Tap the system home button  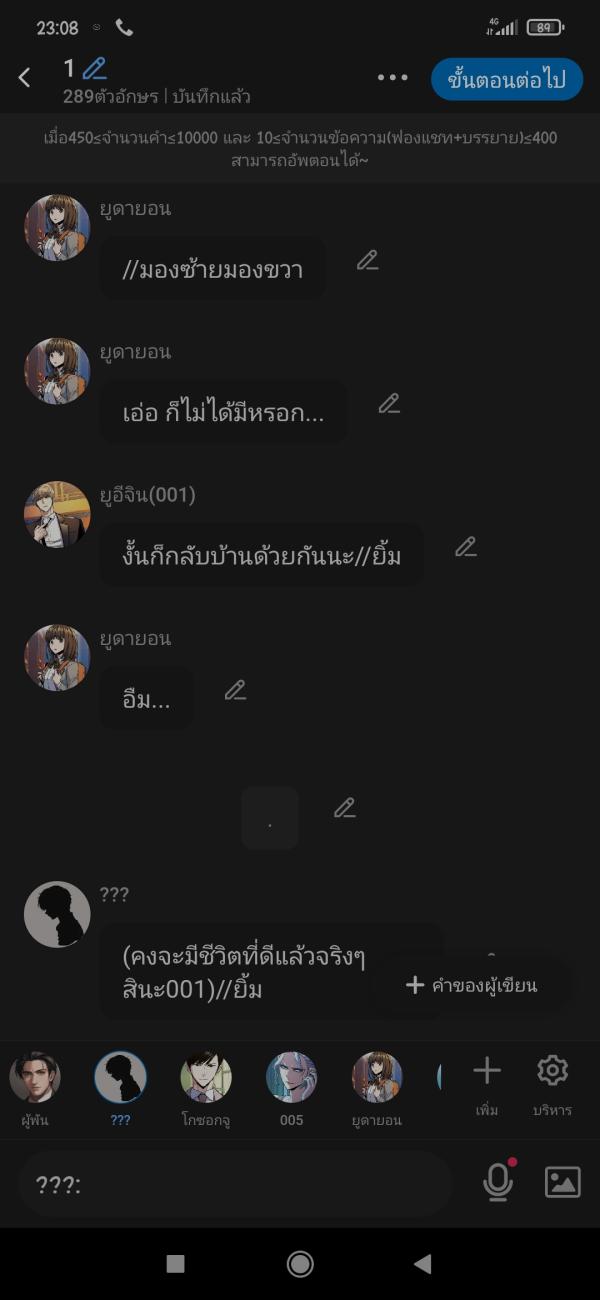[300, 1264]
